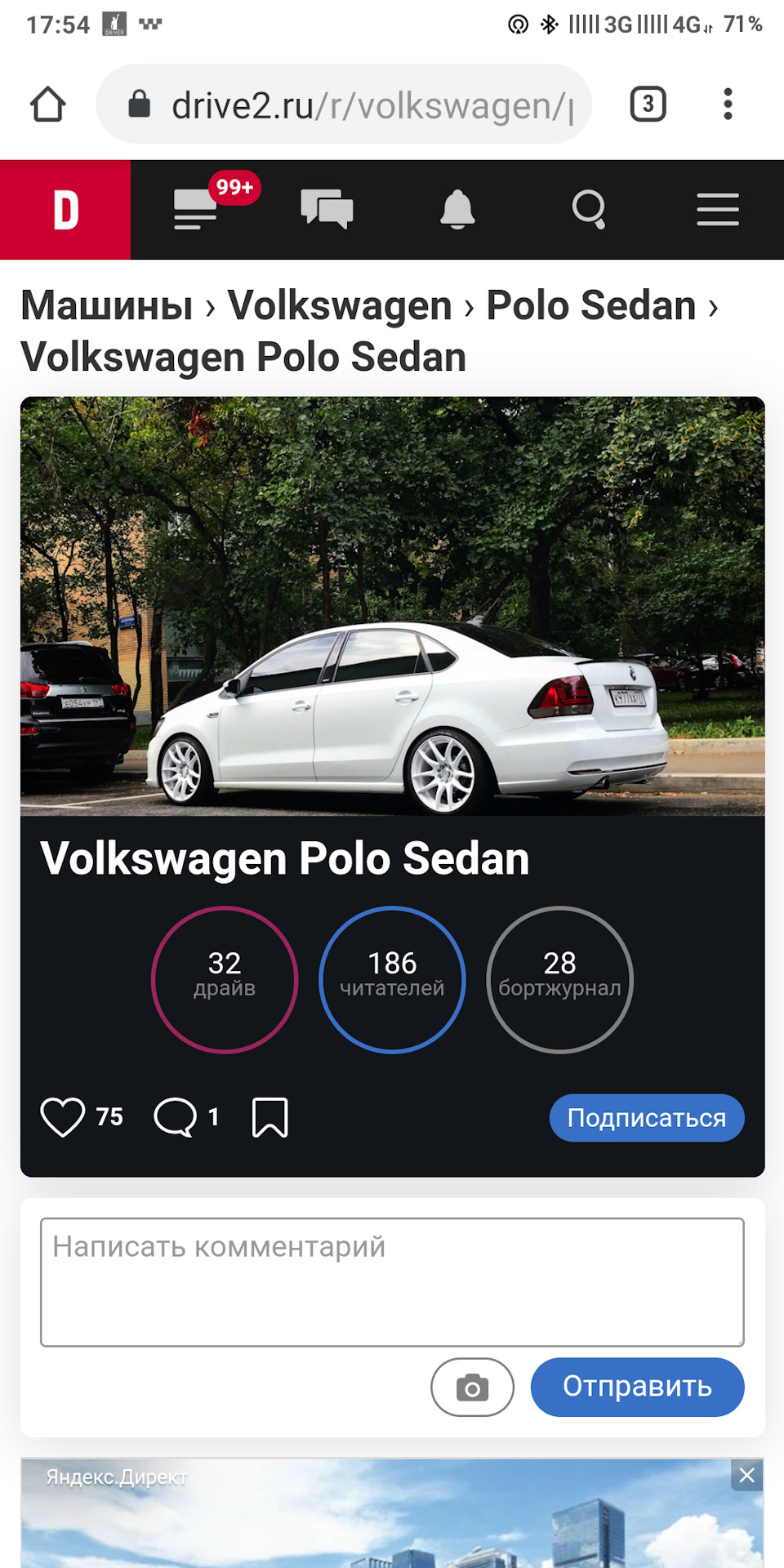Viewport: 784px width, 1568px height.
Task: Bookmark this car
Action: 269,1116
